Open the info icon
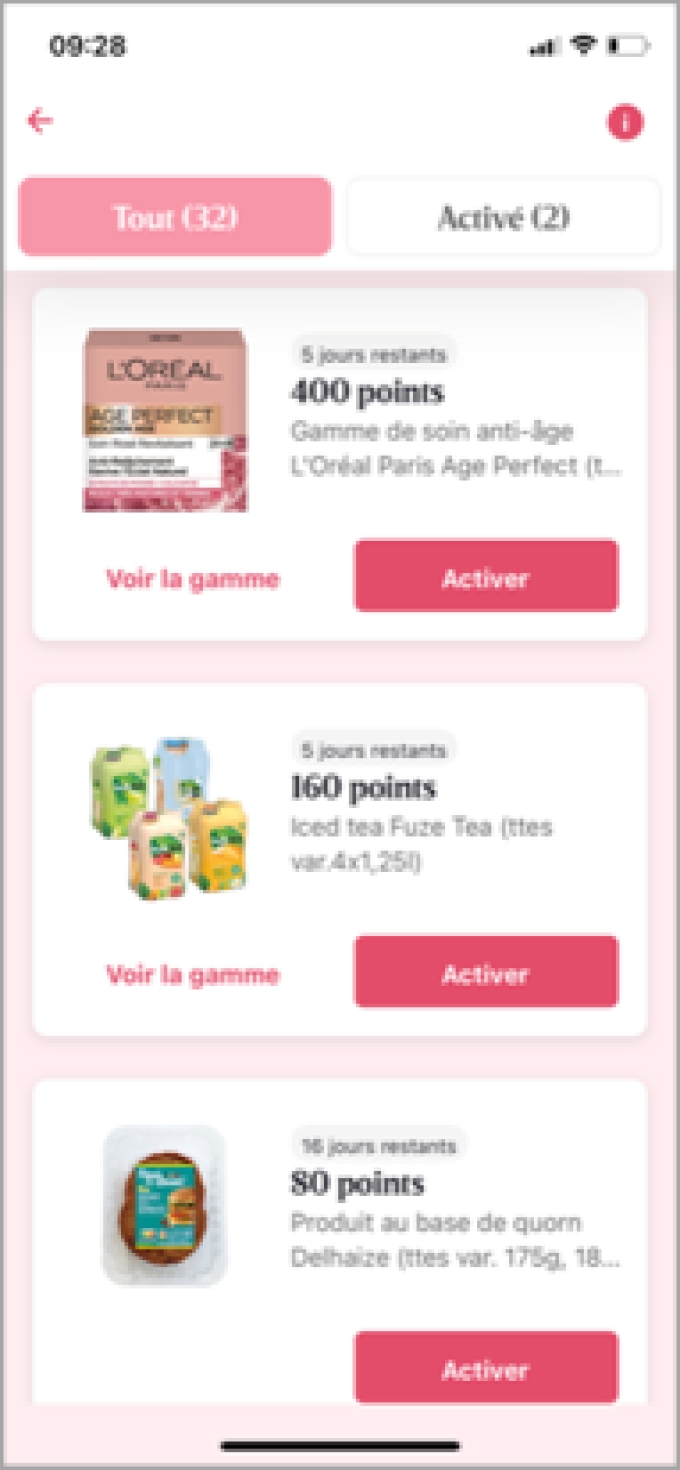This screenshot has width=680, height=1470. point(625,123)
